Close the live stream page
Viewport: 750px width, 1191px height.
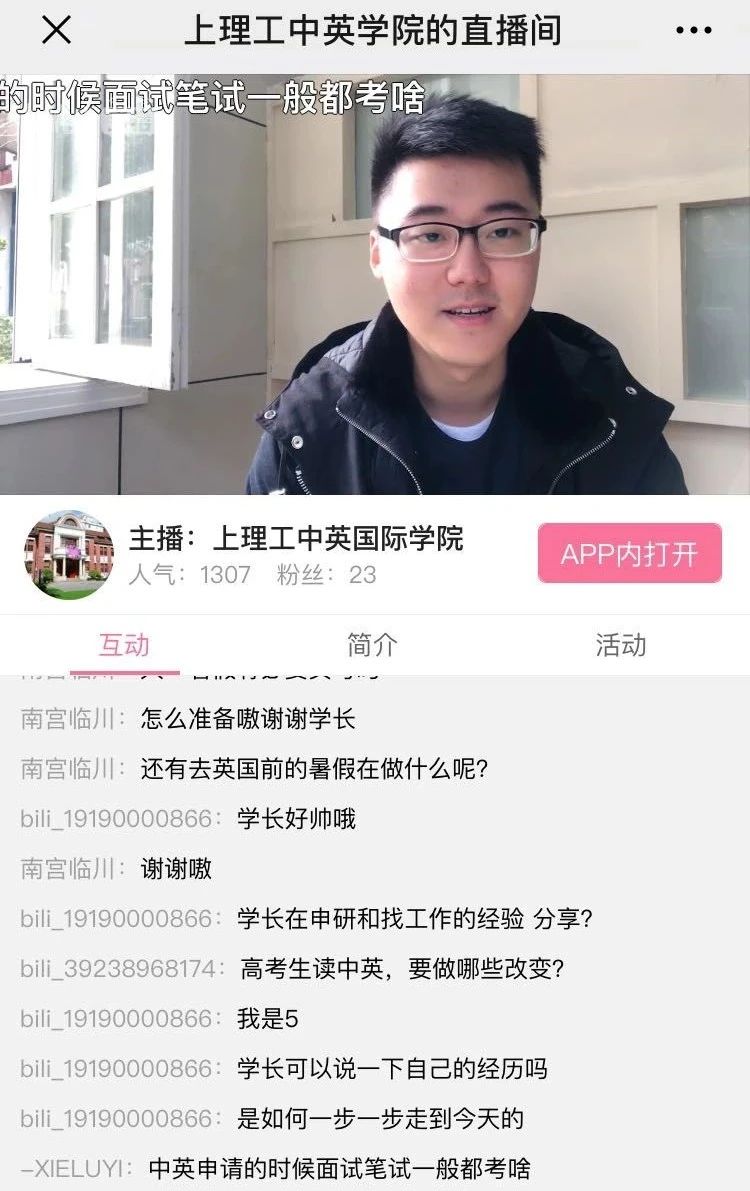[56, 31]
